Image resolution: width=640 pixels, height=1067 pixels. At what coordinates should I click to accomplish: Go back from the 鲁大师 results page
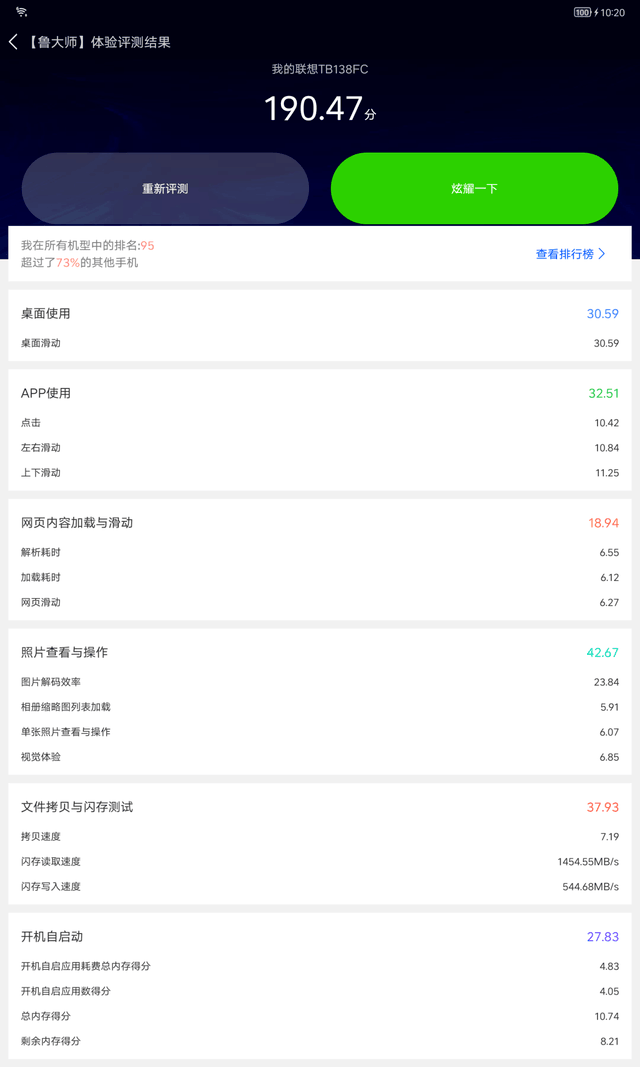[x=14, y=42]
